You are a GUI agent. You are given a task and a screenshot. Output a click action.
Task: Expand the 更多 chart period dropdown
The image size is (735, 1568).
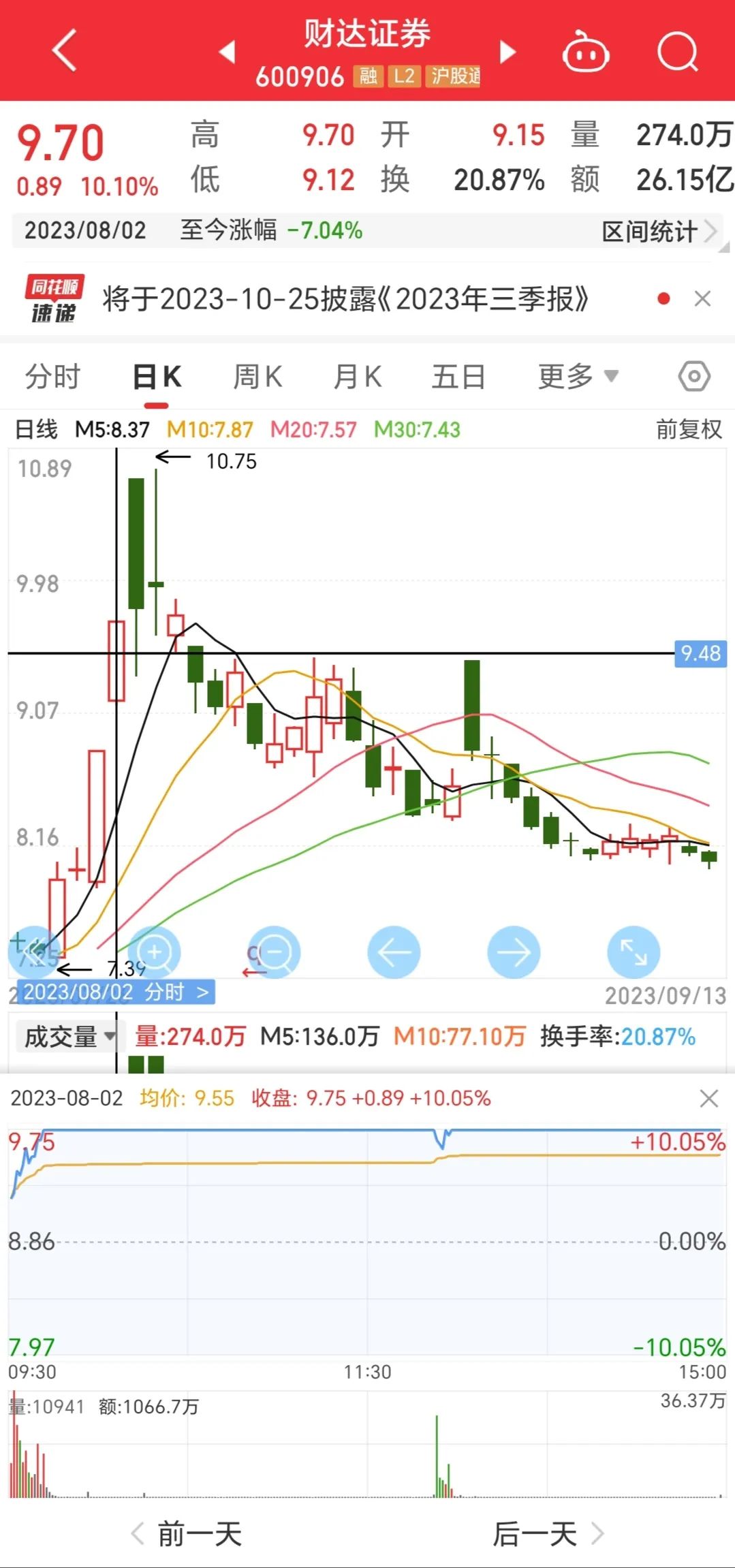tap(578, 377)
